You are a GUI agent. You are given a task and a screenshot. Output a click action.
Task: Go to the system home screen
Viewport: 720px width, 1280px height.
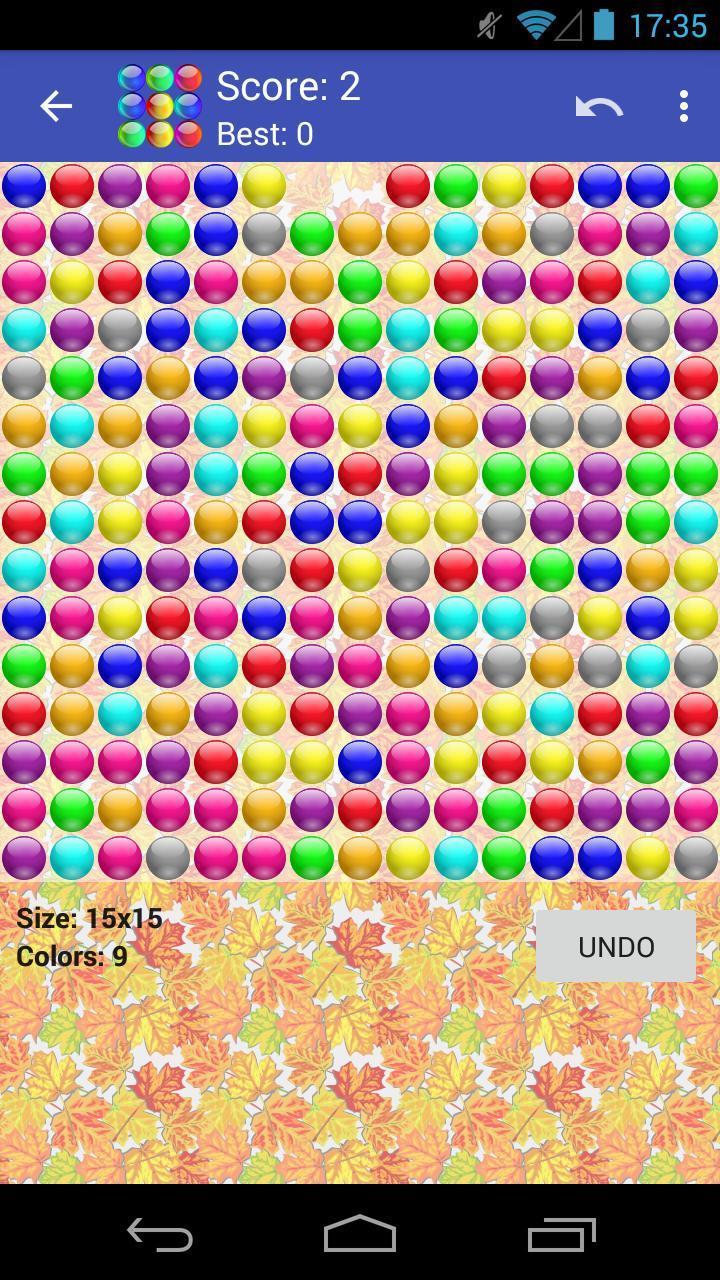tap(360, 1234)
